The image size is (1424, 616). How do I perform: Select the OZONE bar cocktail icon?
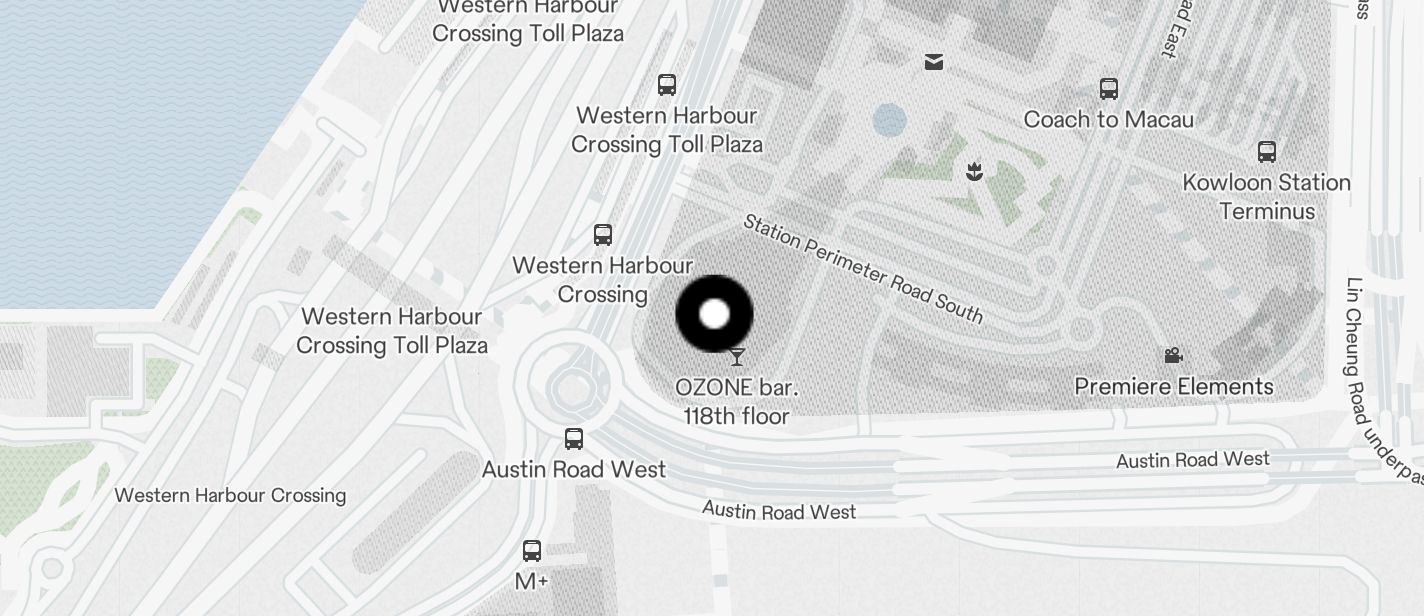click(x=737, y=357)
